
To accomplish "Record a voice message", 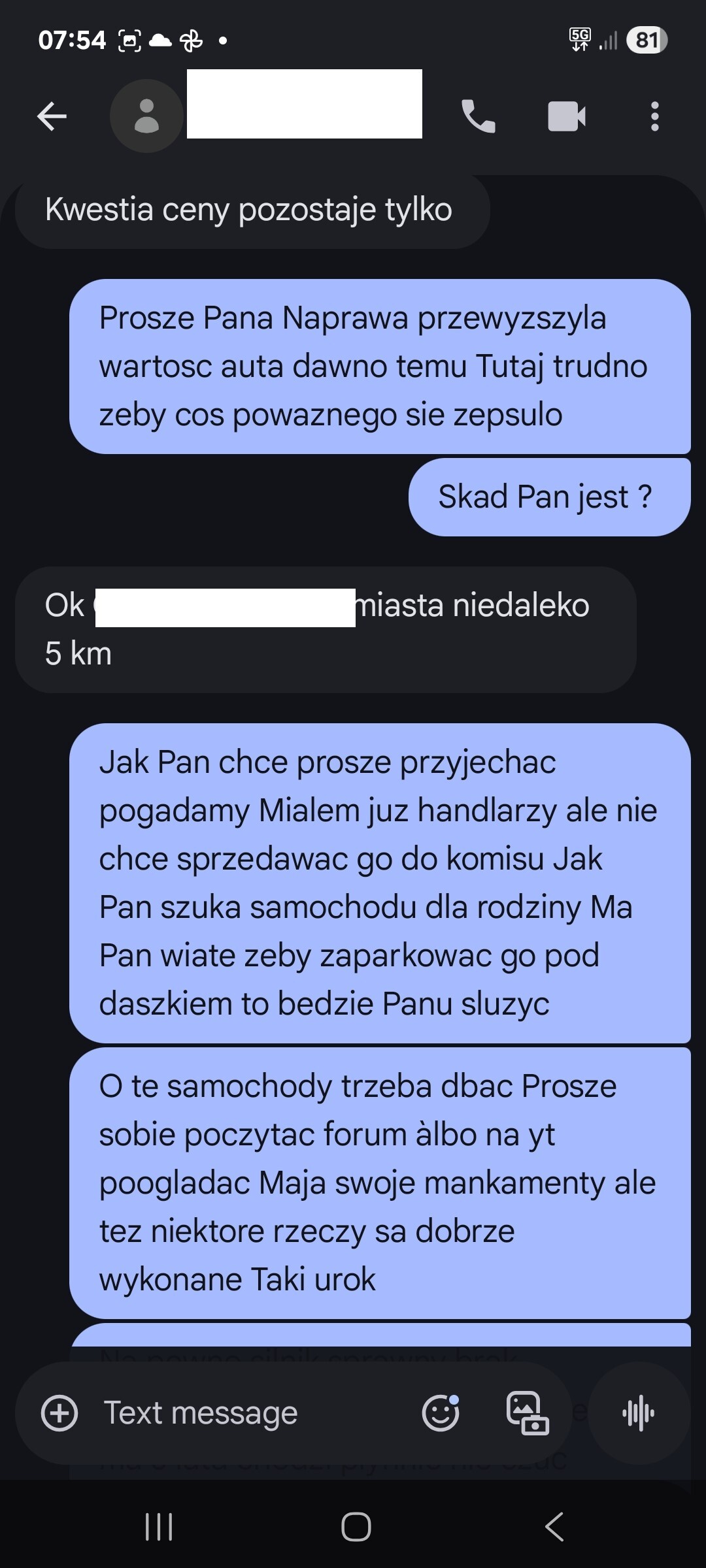I will (639, 1413).
